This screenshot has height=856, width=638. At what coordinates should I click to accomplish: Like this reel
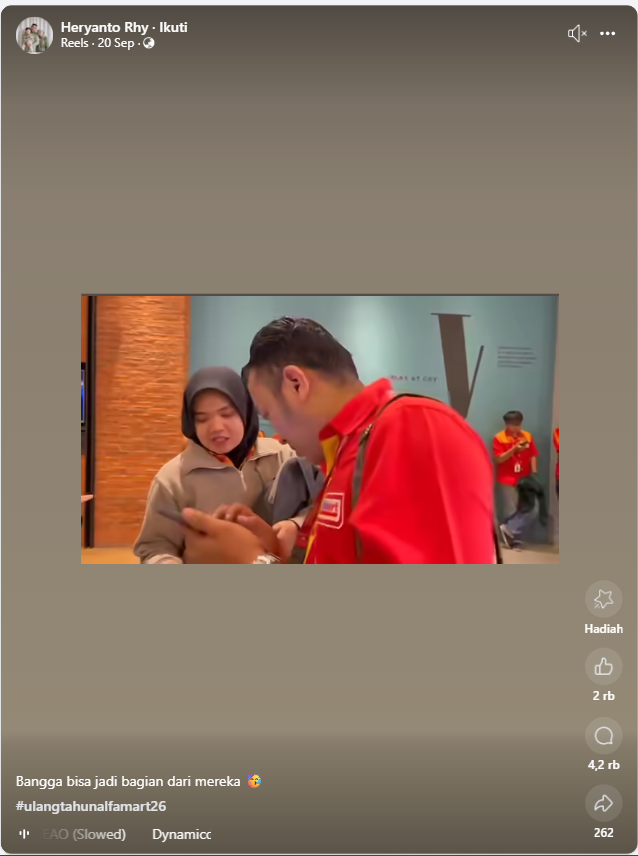(603, 666)
